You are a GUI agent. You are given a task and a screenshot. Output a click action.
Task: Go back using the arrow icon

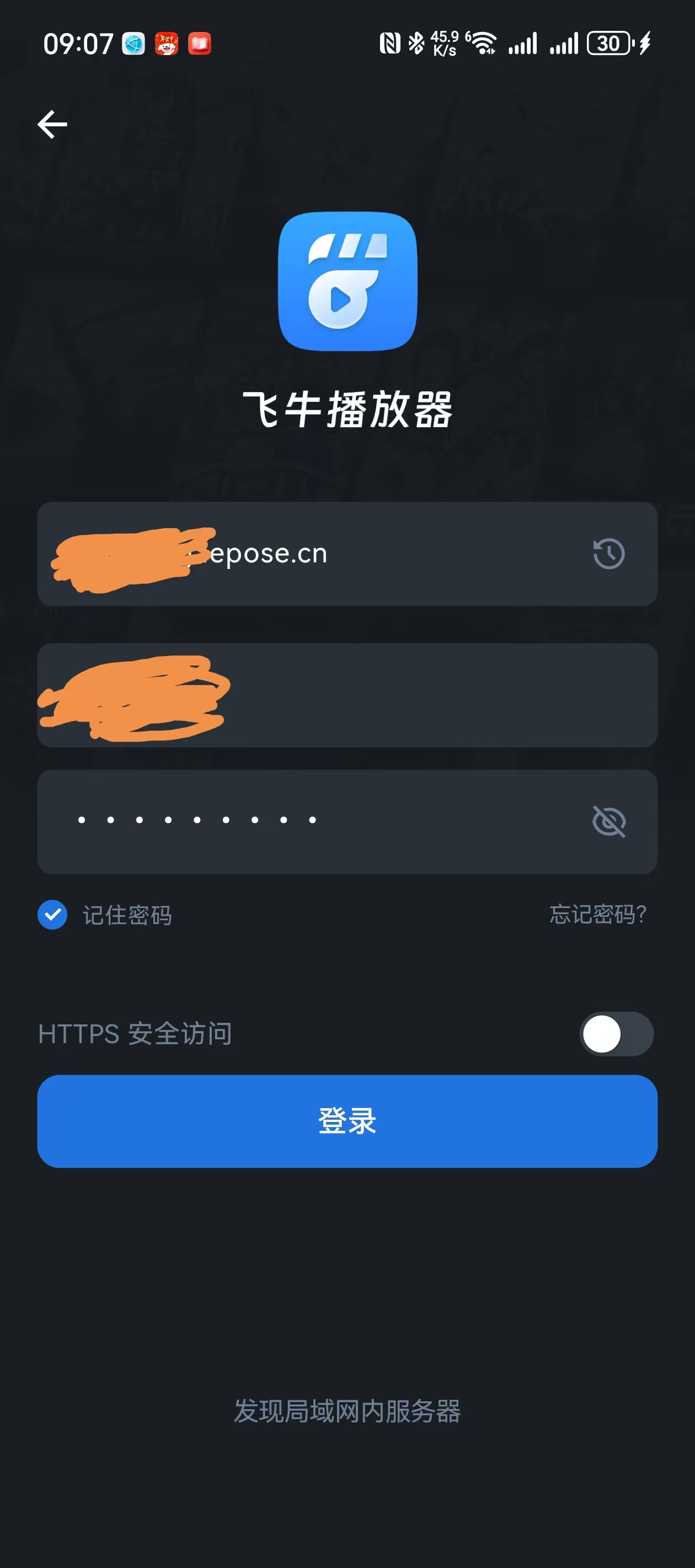52,125
